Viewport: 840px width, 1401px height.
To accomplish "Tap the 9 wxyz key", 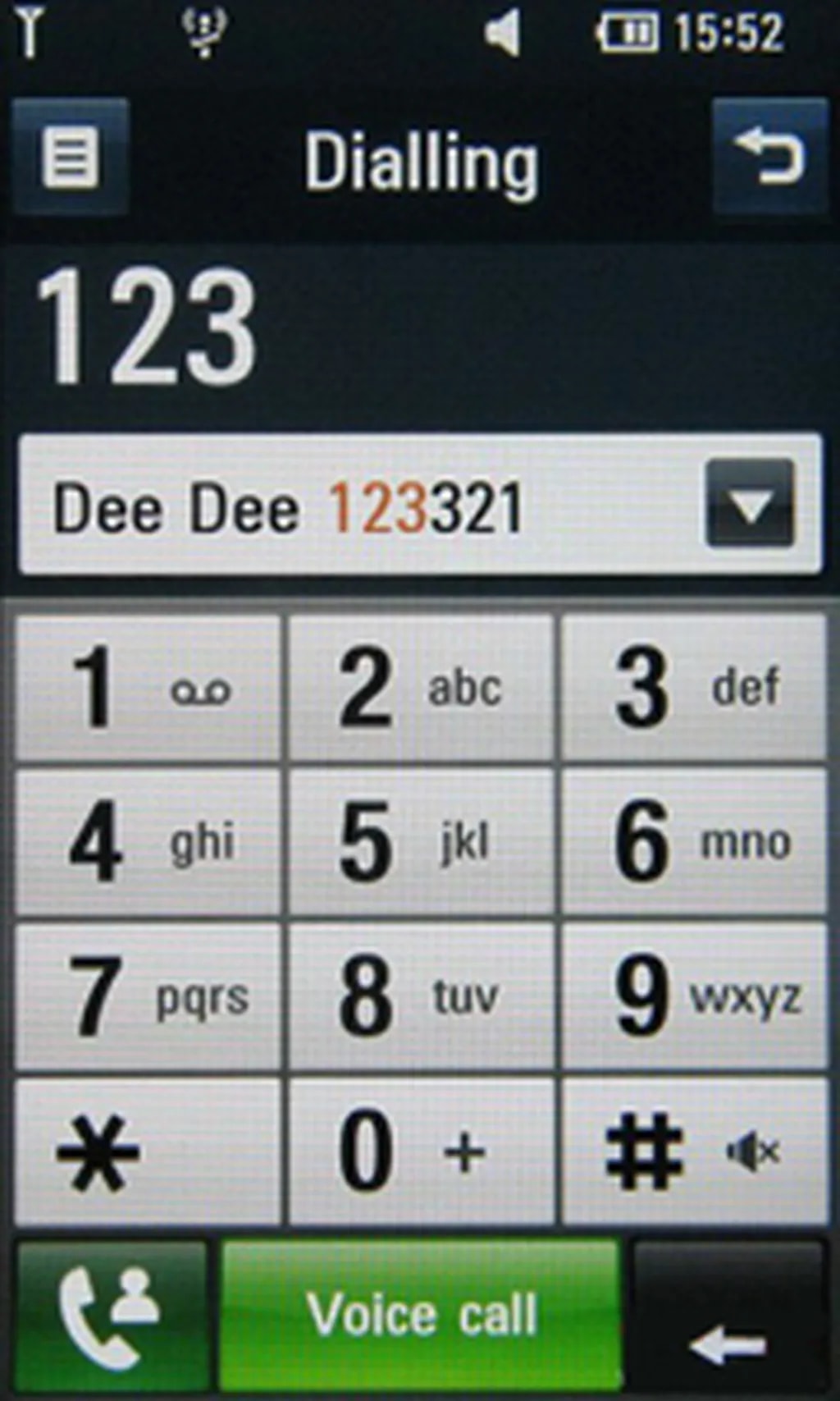I will point(694,996).
